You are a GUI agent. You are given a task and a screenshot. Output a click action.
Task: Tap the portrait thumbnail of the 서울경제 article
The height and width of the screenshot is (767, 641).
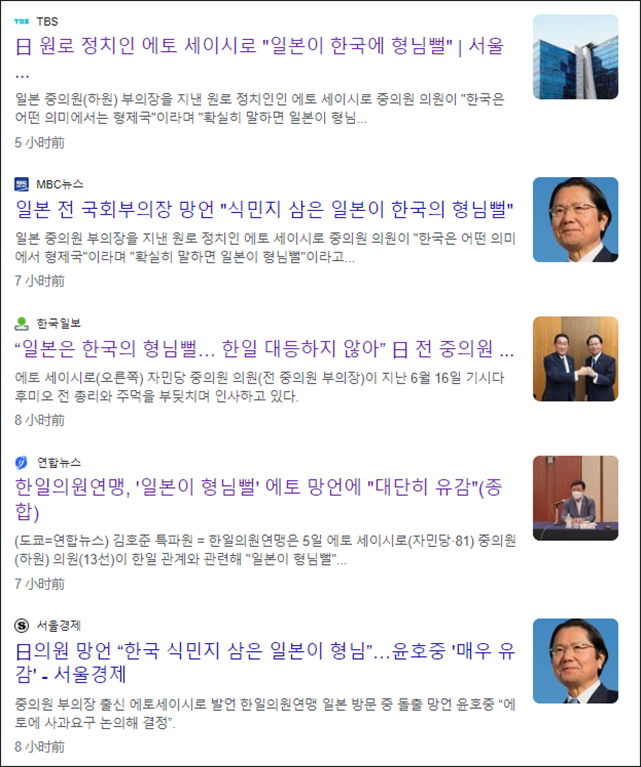(x=575, y=660)
